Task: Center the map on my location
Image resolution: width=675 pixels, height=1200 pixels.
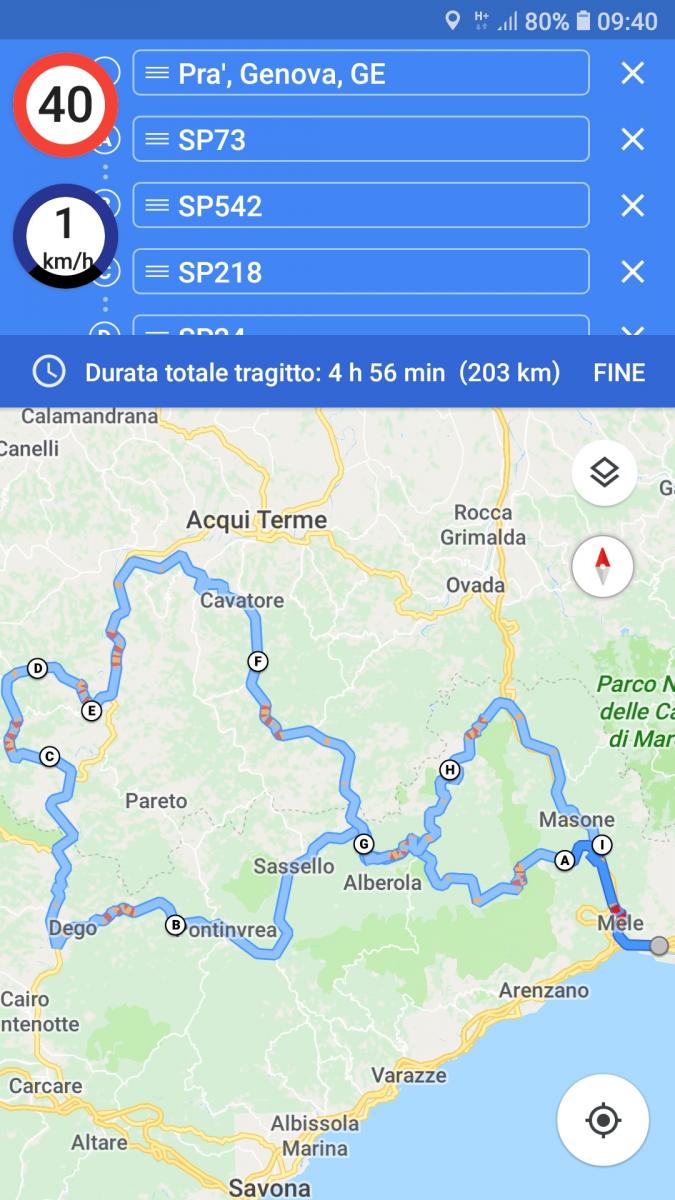Action: (603, 1120)
